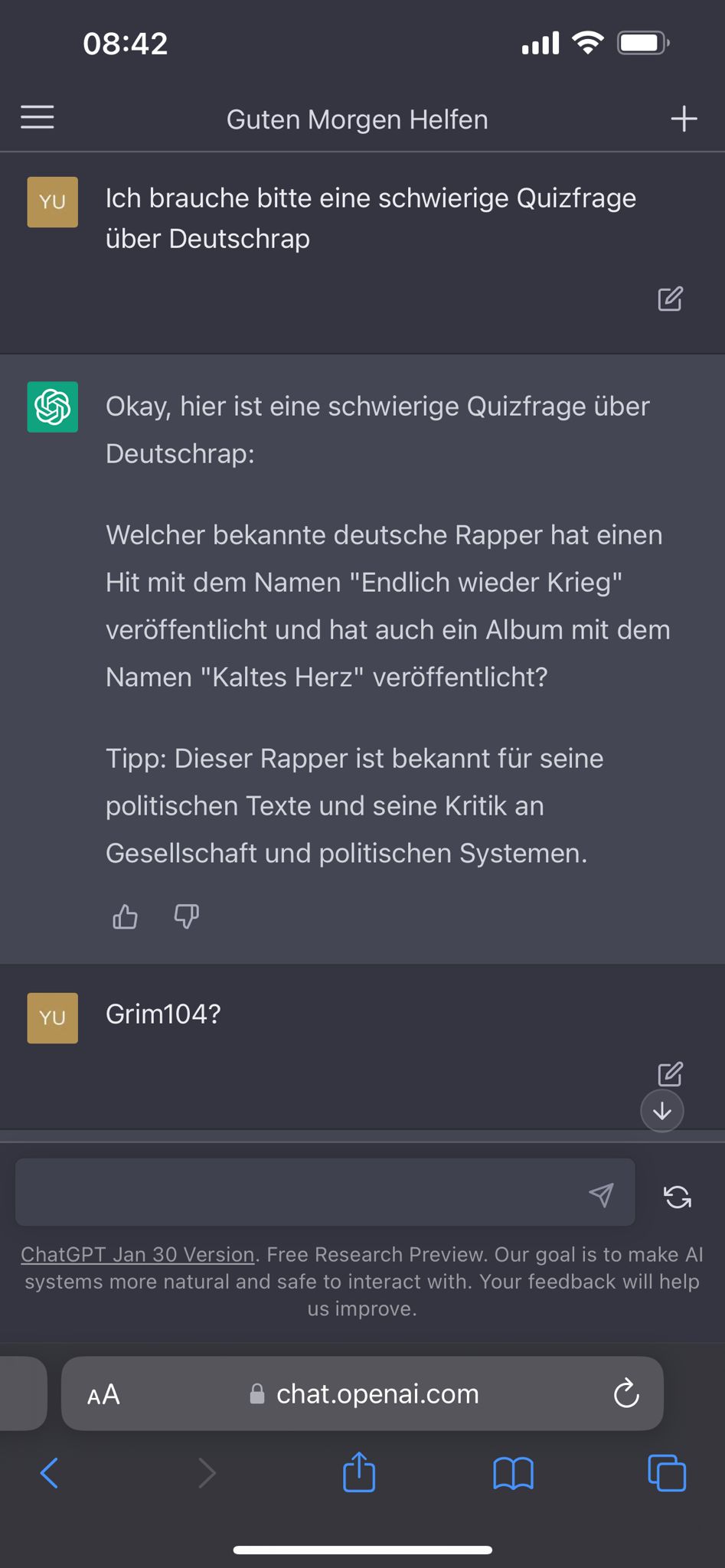Give thumbs up to the quiz answer
The height and width of the screenshot is (1568, 725).
[x=126, y=916]
